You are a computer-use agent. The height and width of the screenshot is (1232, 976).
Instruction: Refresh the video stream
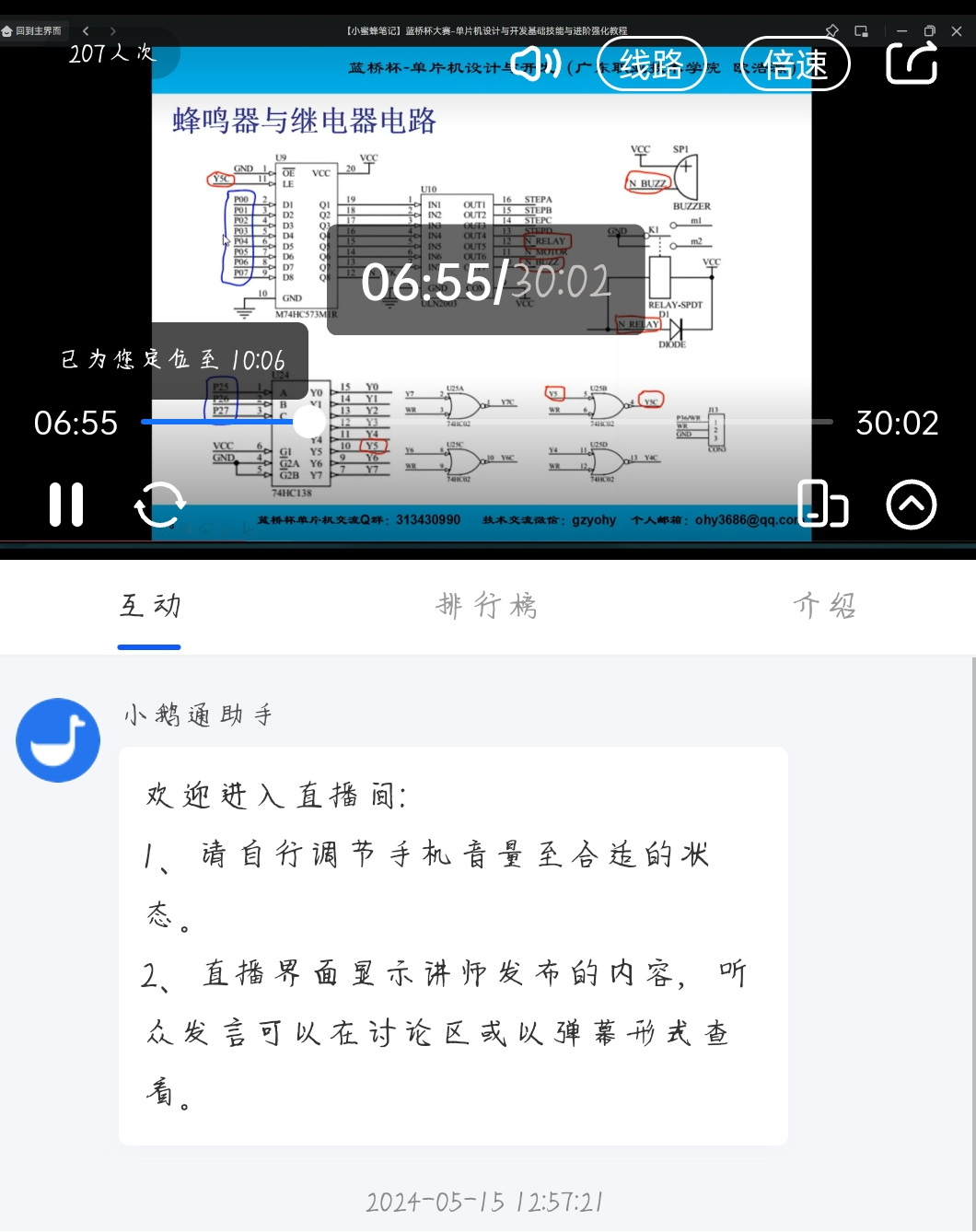coord(160,505)
